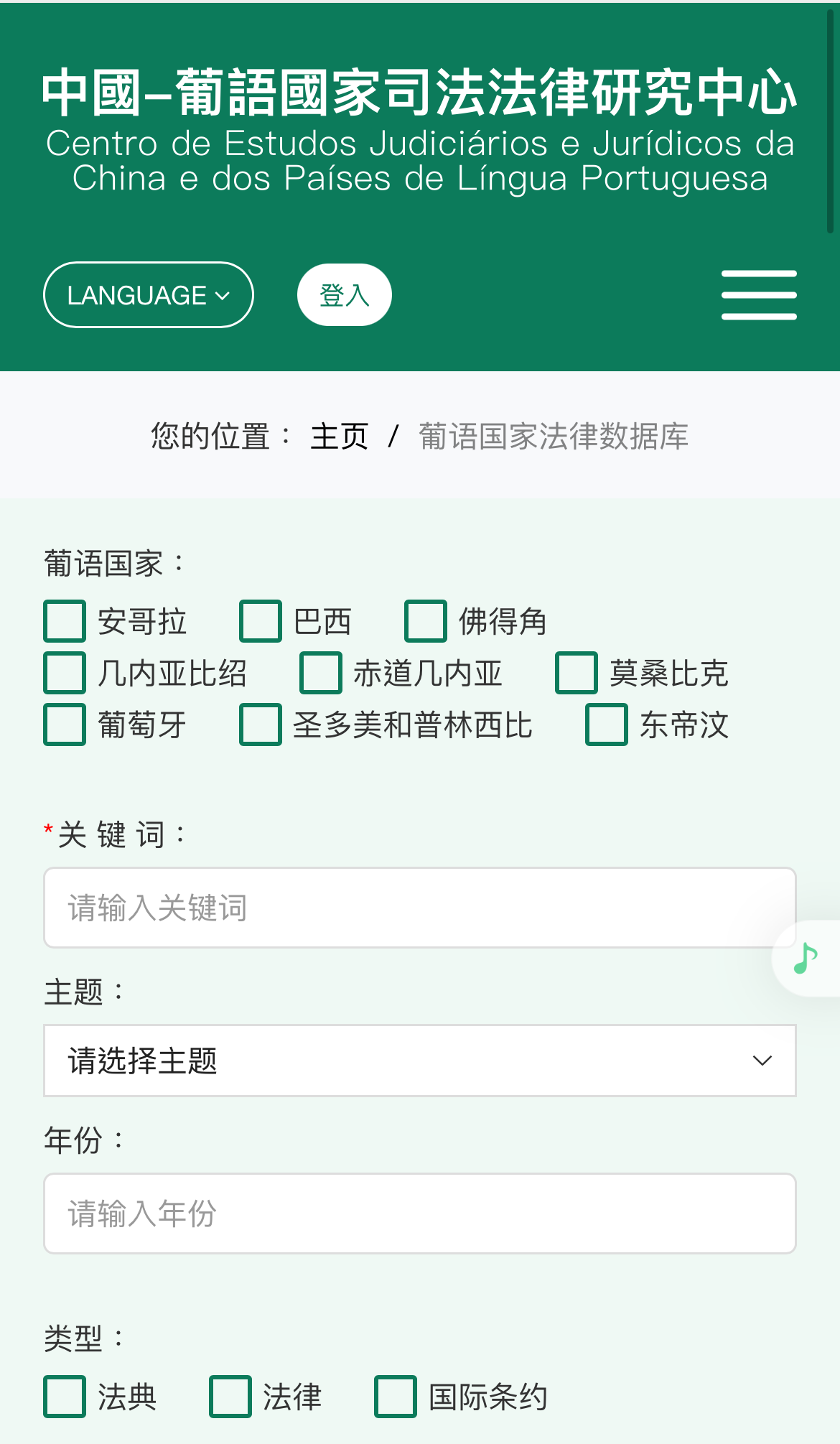This screenshot has width=840, height=1444.
Task: Go to 主页 in the breadcrumb
Action: click(339, 436)
